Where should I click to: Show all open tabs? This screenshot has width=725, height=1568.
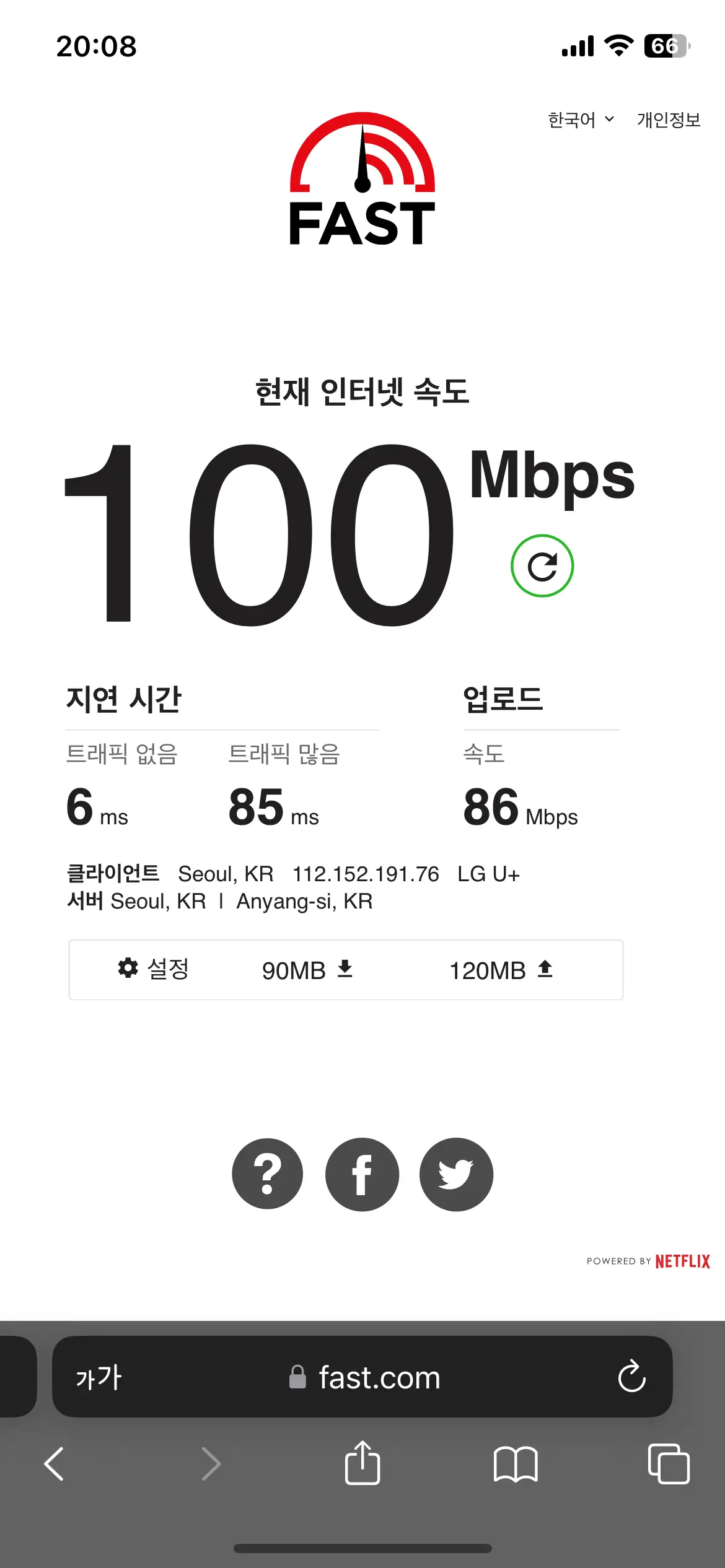(669, 1463)
